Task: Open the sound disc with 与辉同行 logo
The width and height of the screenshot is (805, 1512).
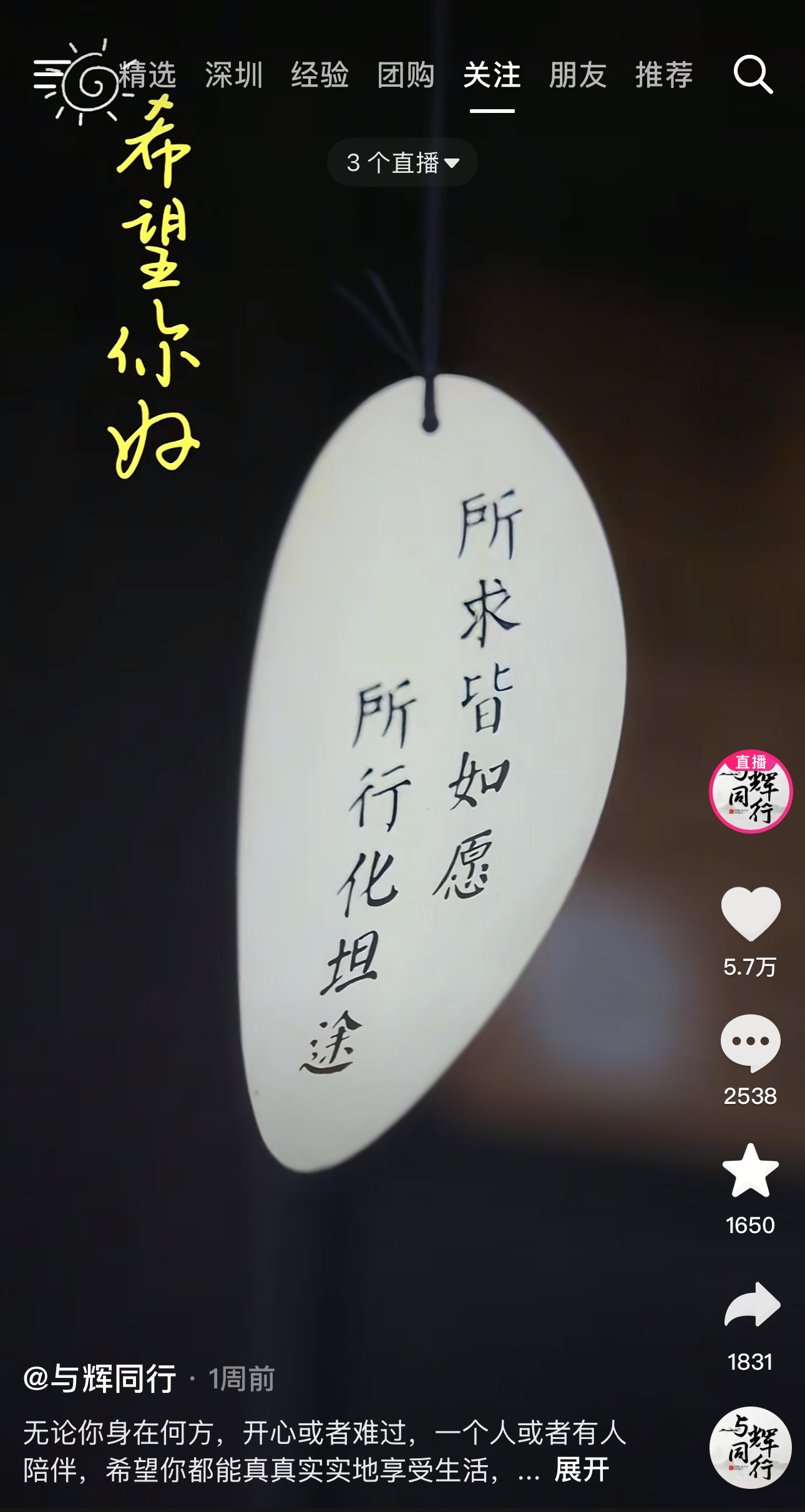Action: click(x=750, y=1447)
